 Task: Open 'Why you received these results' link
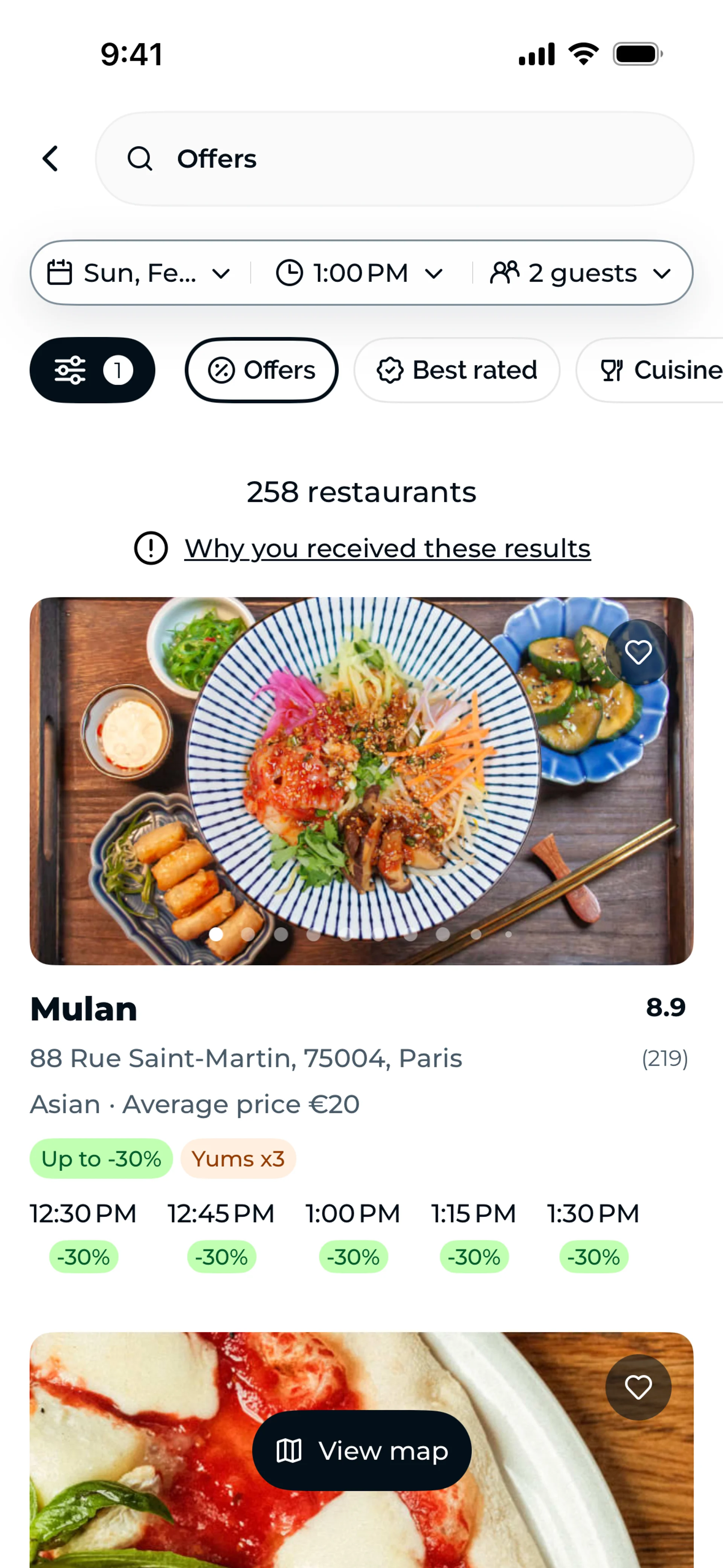tap(387, 549)
